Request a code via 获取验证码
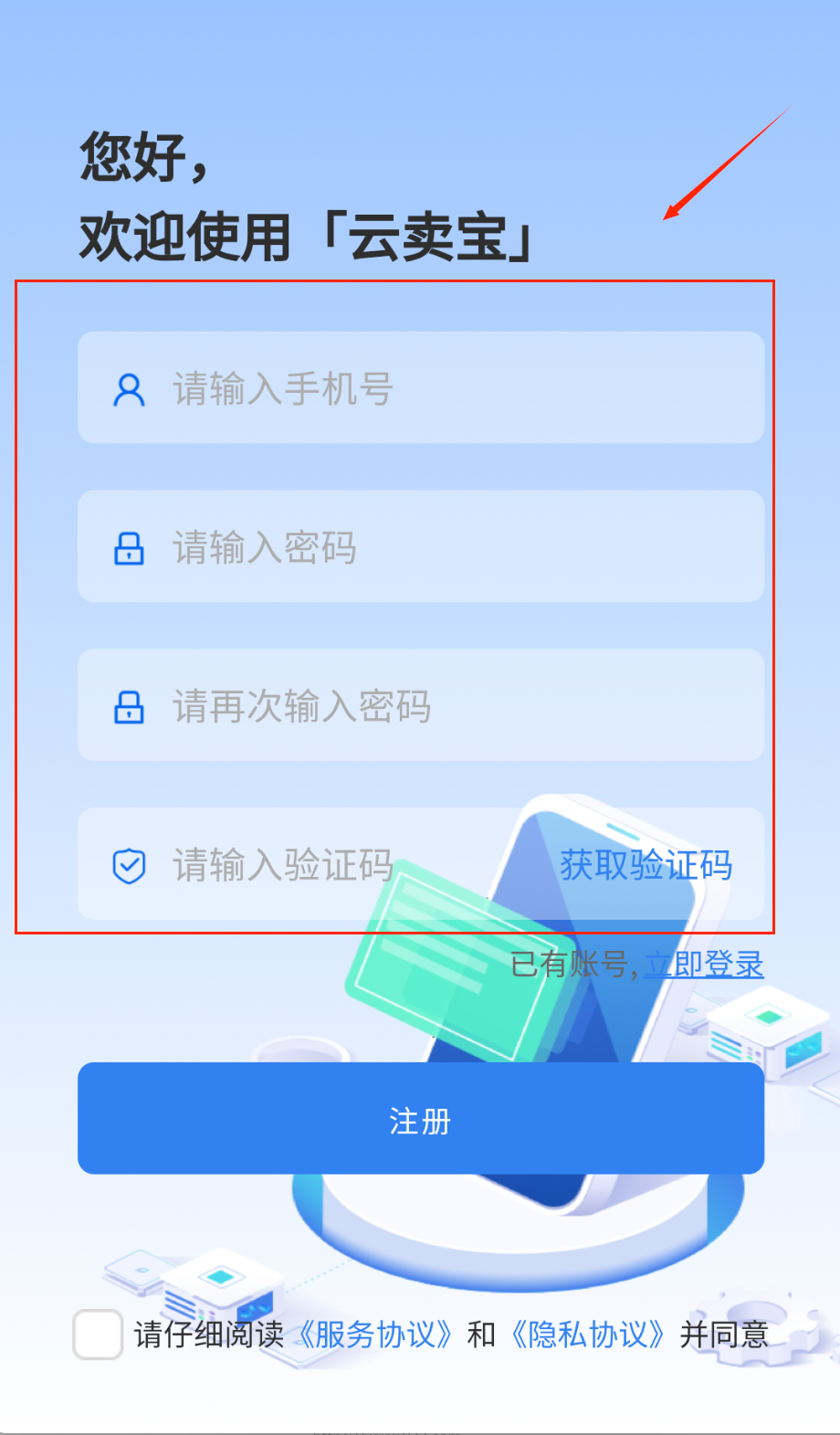The width and height of the screenshot is (840, 1435). click(x=646, y=865)
